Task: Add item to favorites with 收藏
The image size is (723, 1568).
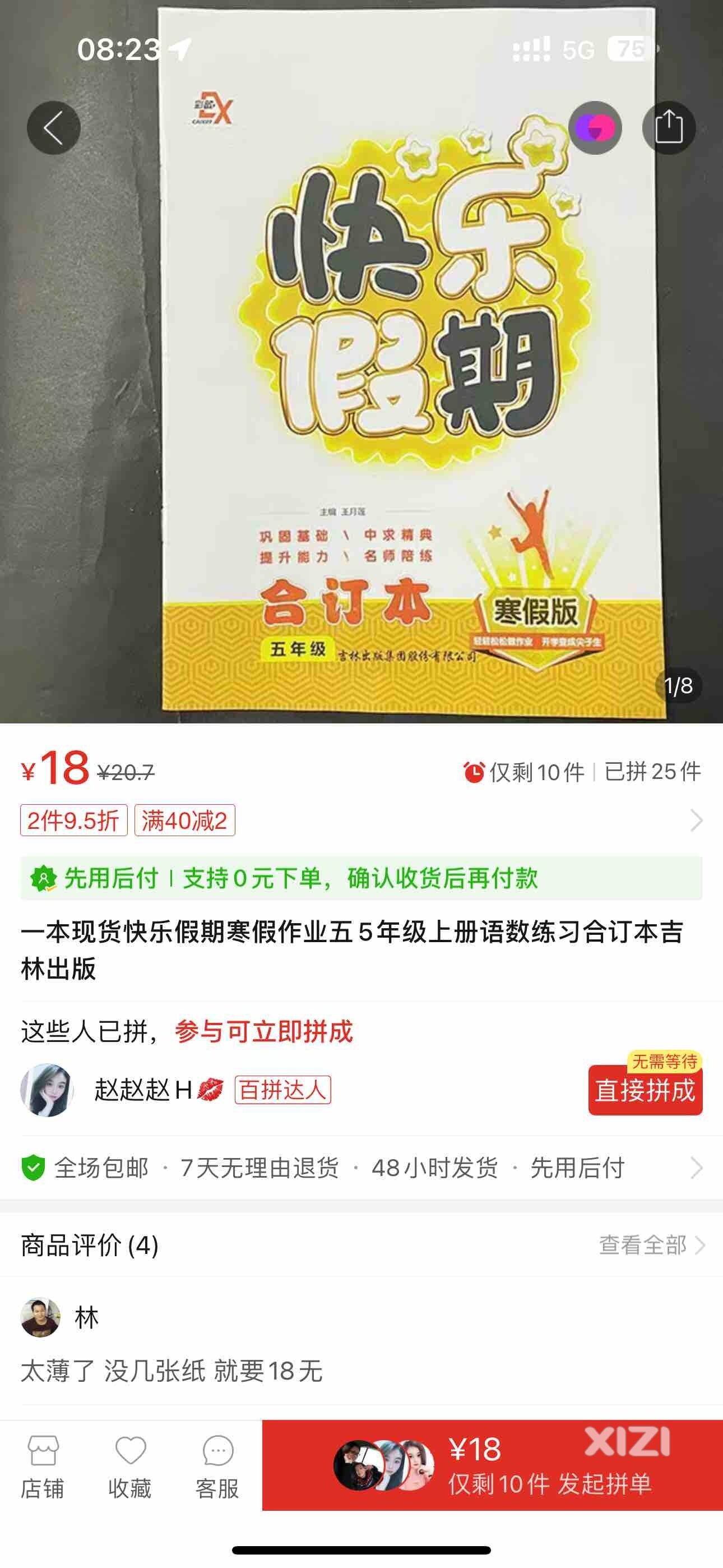Action: (130, 1466)
